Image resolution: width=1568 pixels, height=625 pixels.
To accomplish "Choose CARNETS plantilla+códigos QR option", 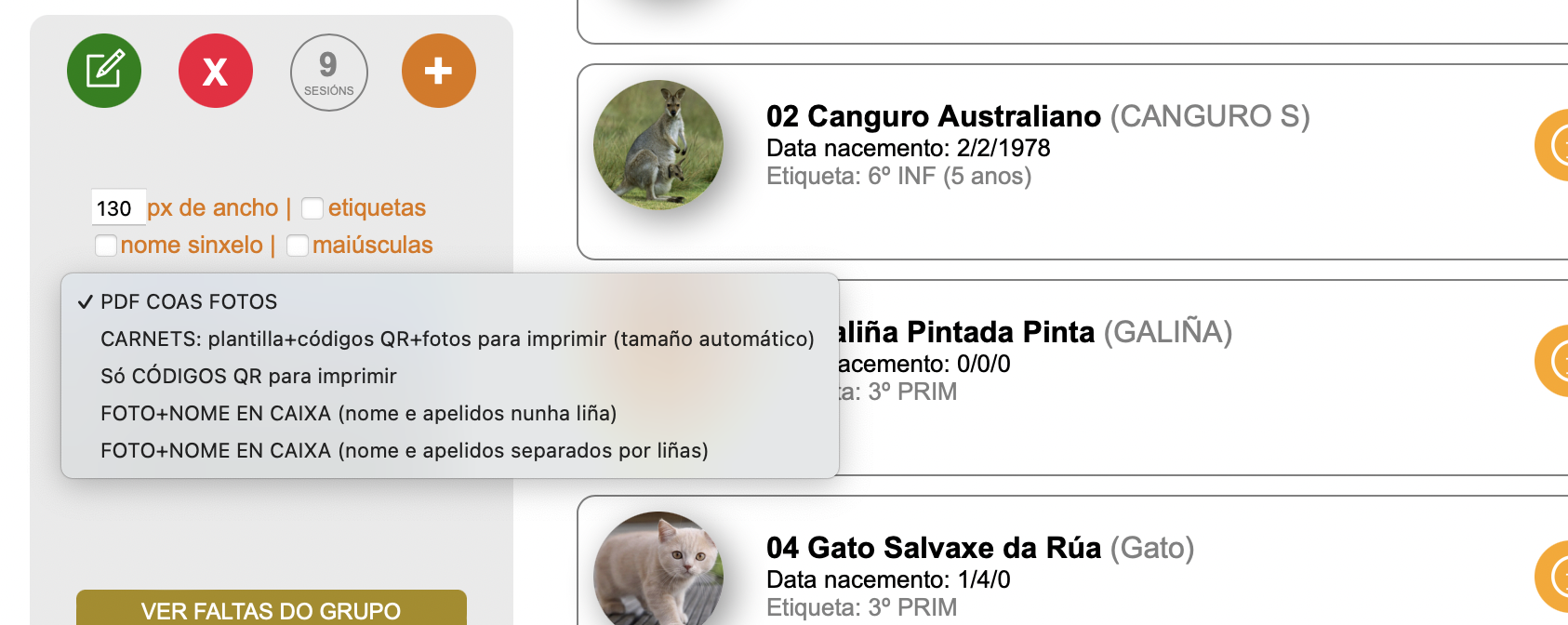I will click(457, 339).
